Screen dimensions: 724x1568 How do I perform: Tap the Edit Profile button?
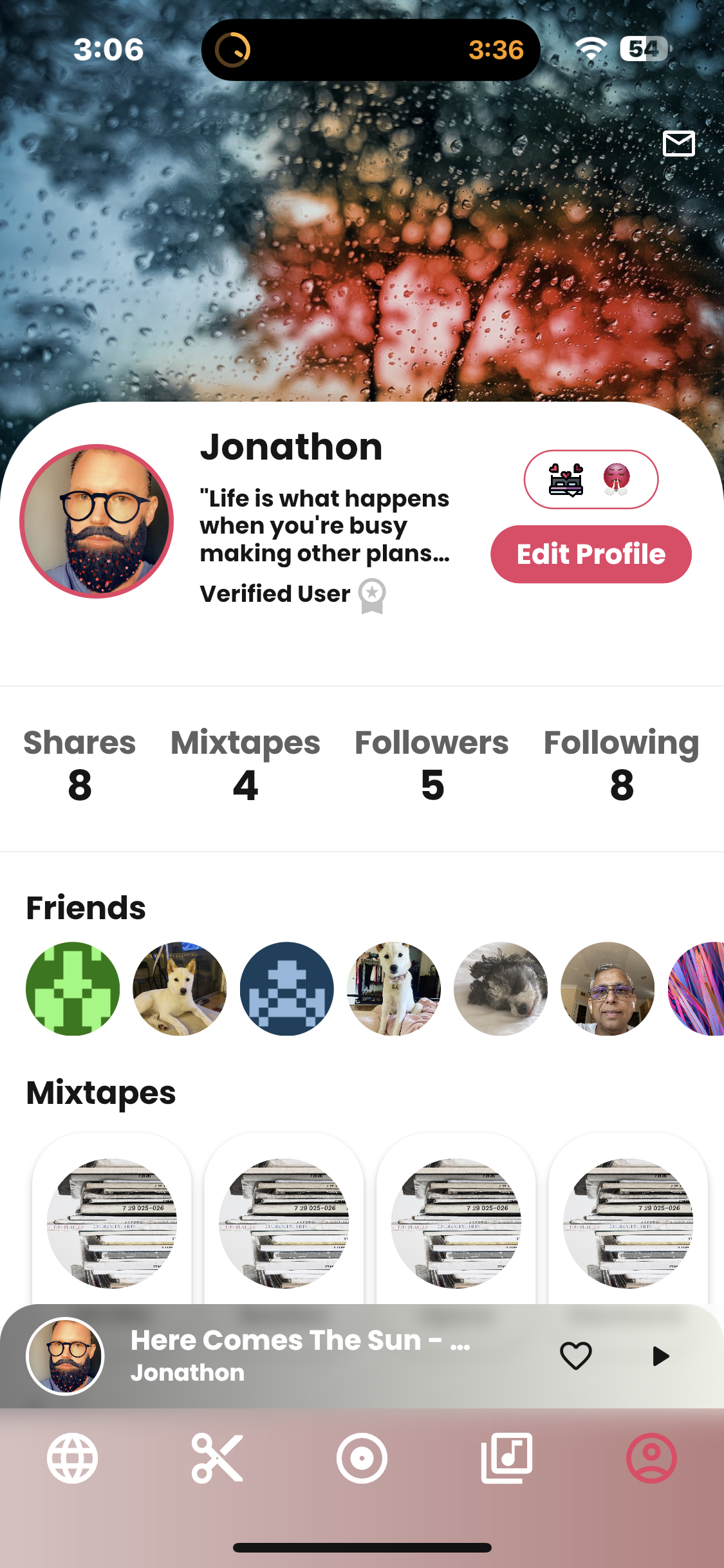[x=591, y=554]
